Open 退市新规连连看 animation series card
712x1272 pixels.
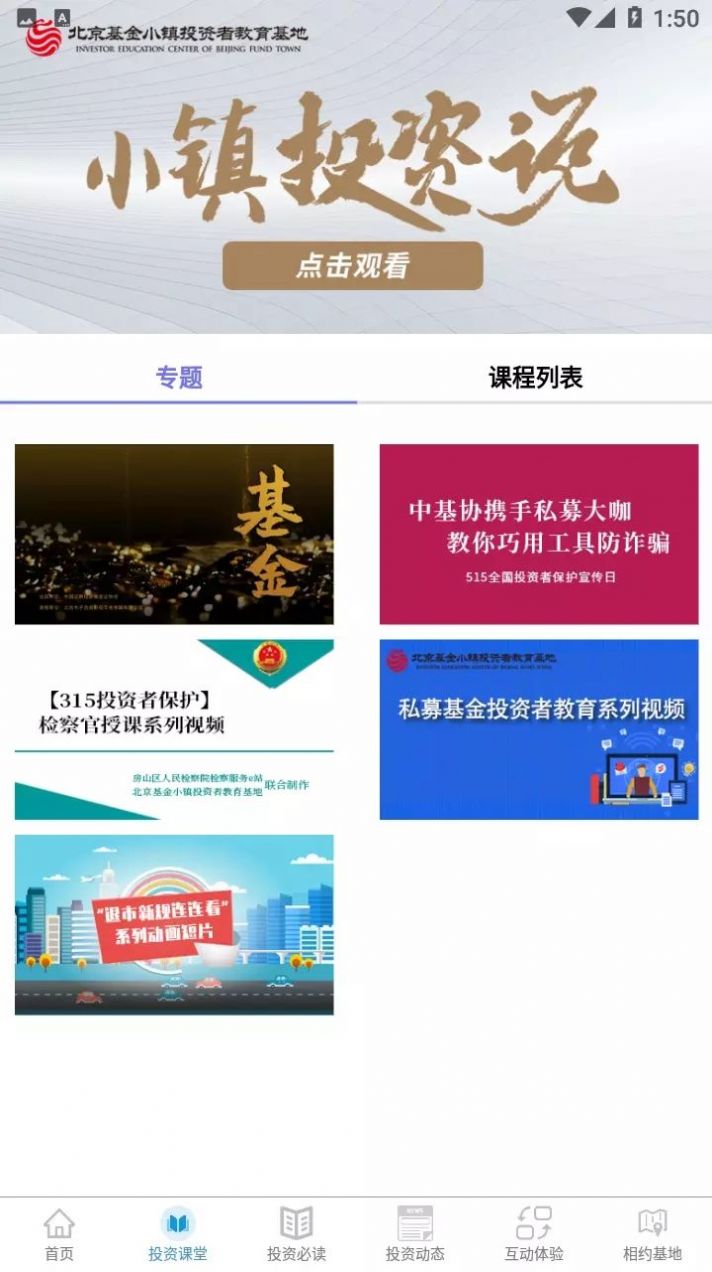click(174, 924)
